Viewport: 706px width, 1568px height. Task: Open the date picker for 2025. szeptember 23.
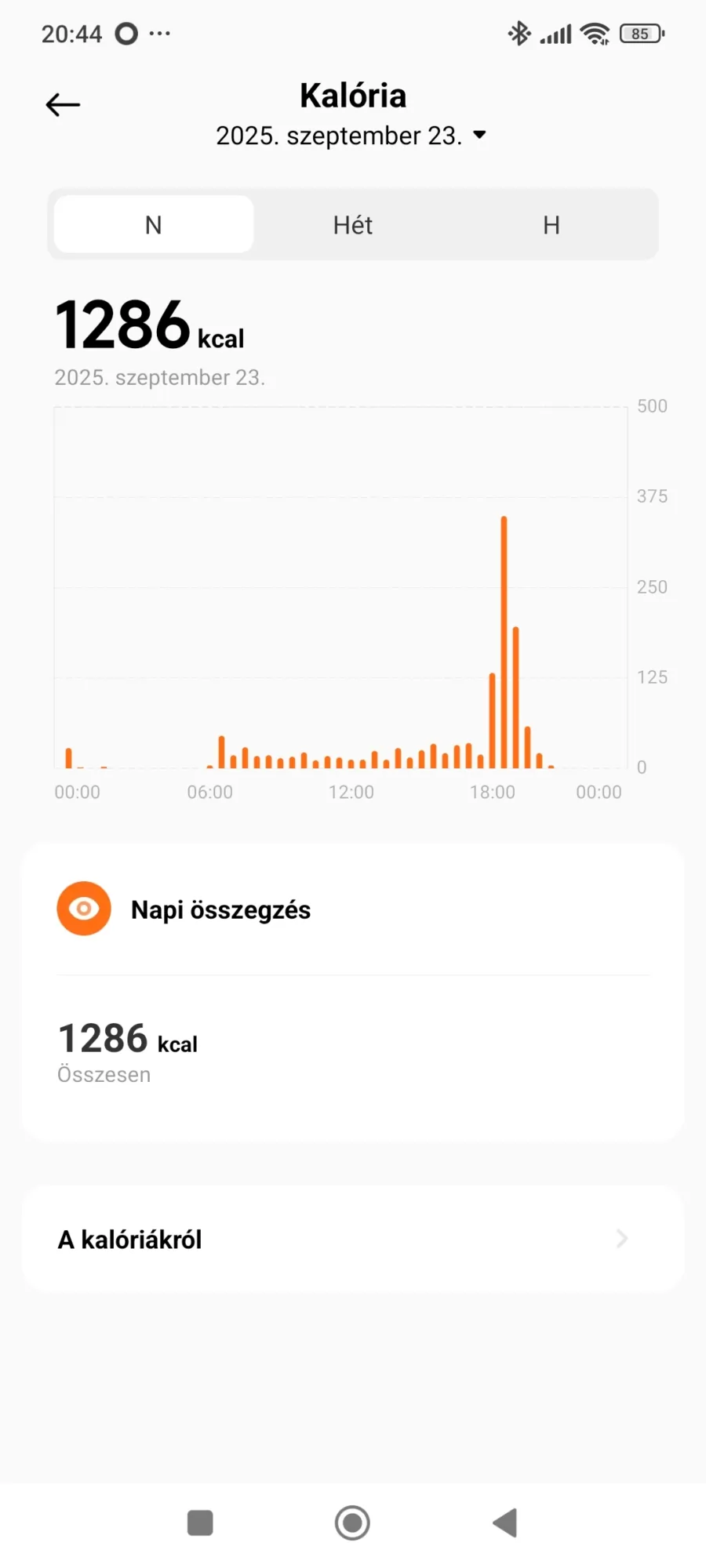351,136
